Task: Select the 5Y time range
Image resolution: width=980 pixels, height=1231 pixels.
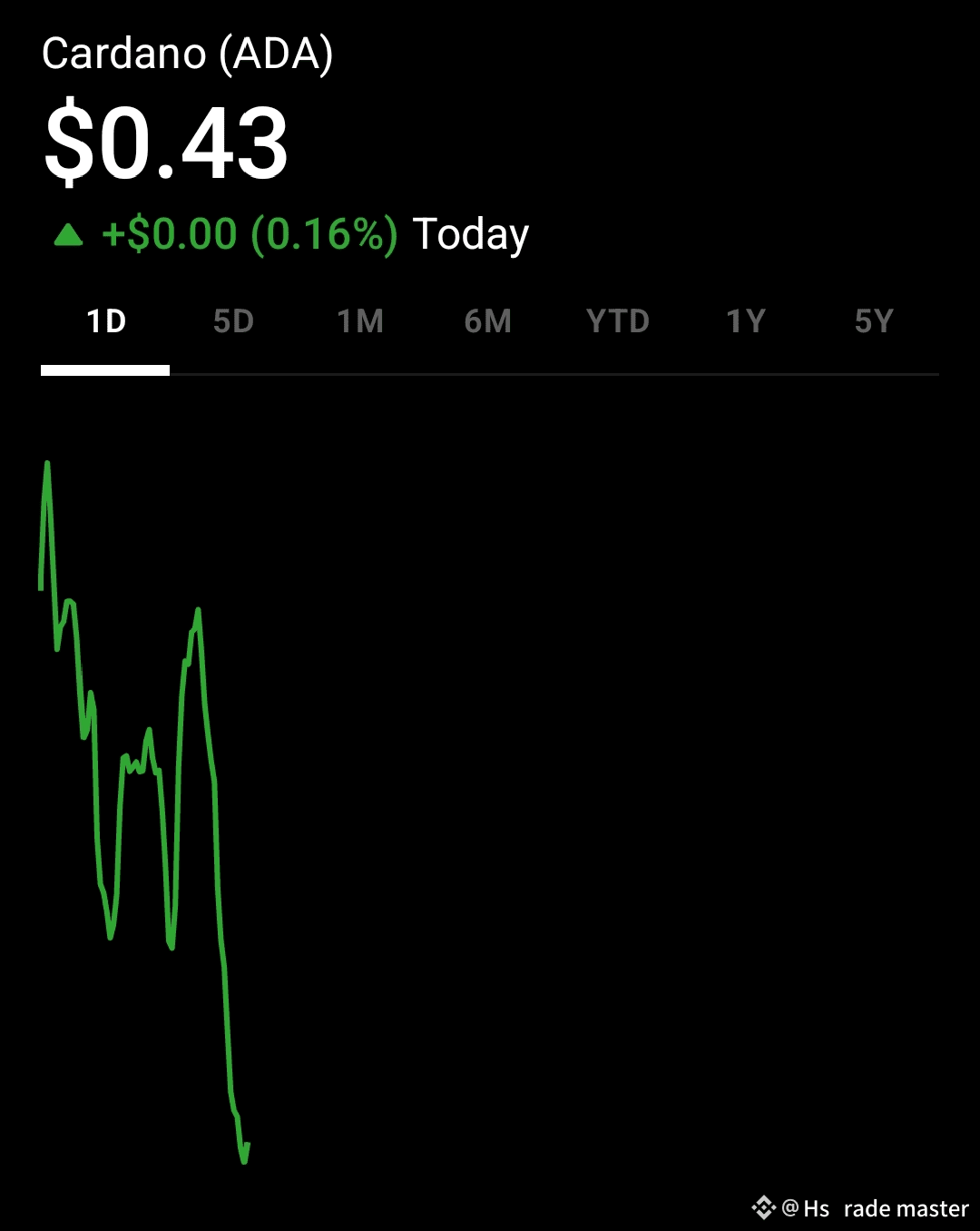Action: point(874,322)
